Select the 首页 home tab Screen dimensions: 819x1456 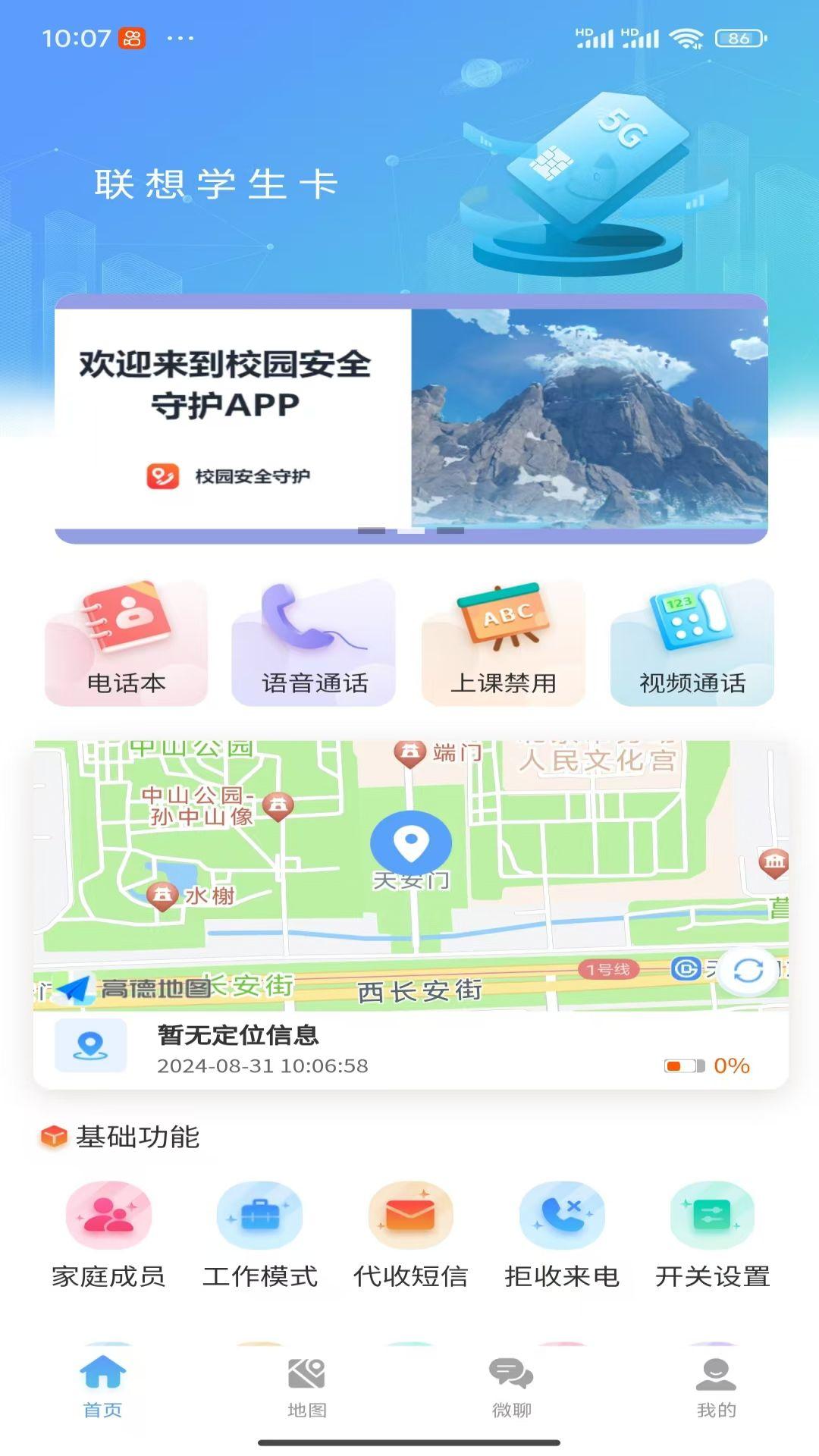coord(102,1388)
